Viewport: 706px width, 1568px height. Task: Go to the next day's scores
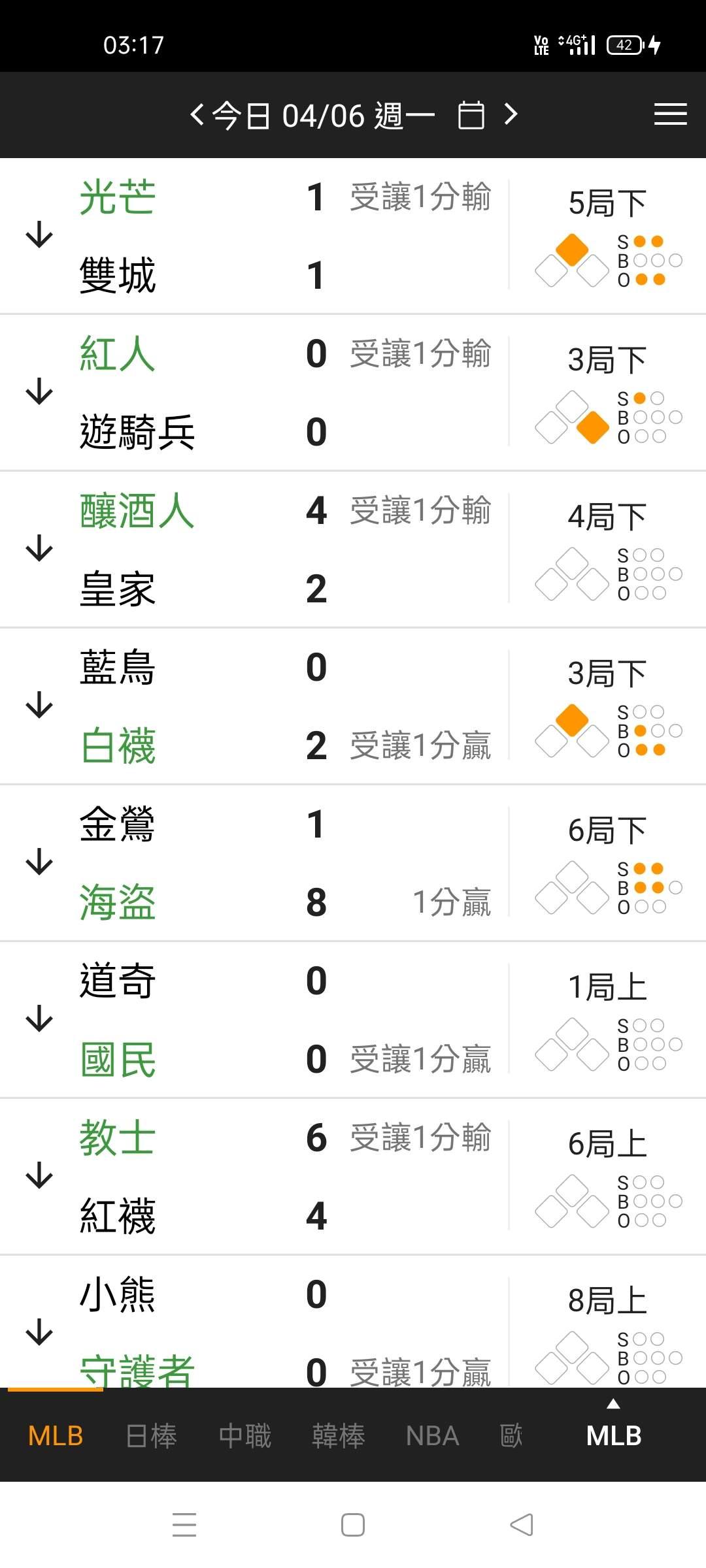click(x=511, y=115)
